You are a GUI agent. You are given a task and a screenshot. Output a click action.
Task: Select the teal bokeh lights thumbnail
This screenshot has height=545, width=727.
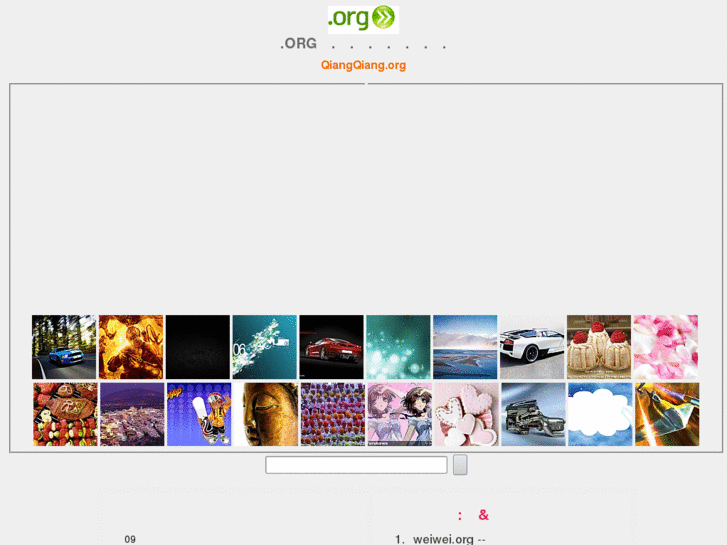click(398, 347)
